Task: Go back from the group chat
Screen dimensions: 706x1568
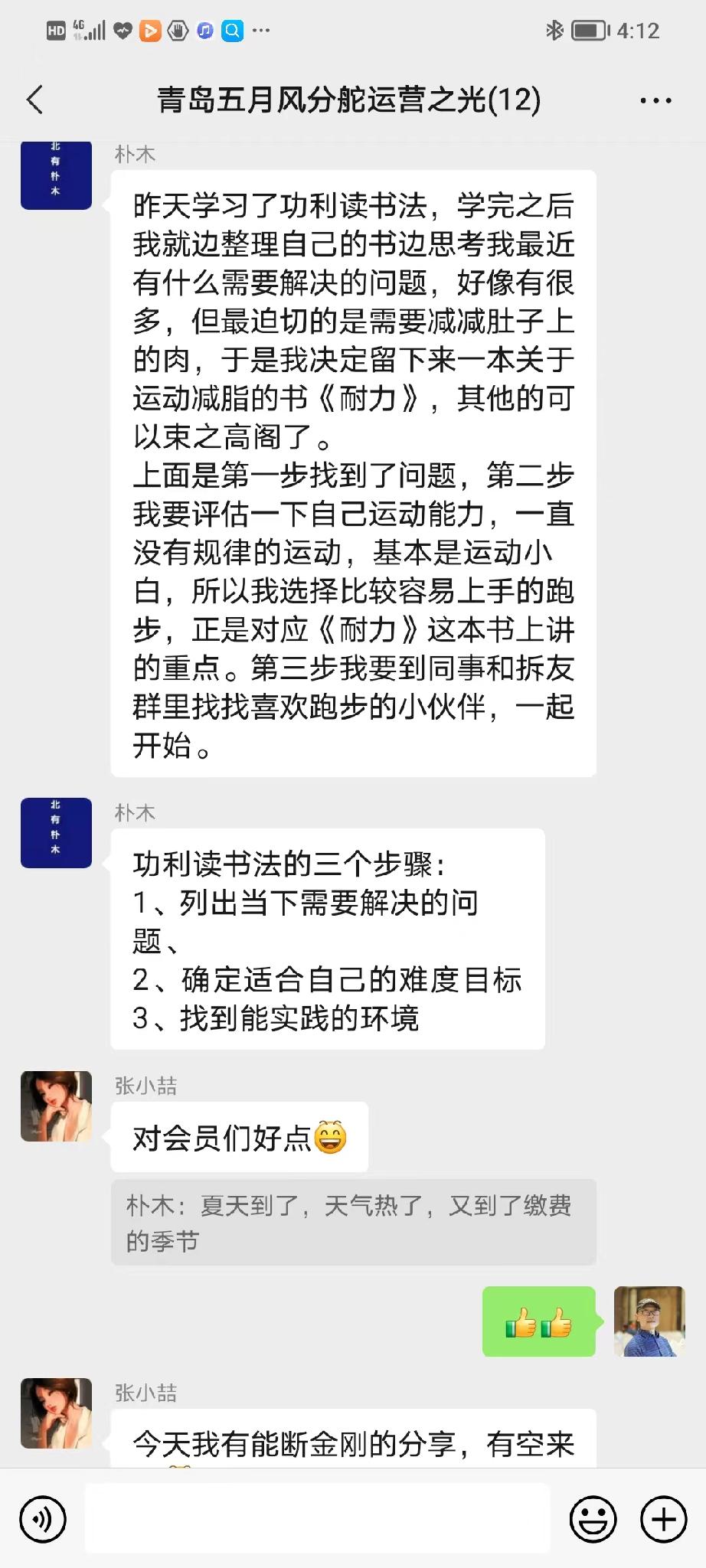Action: coord(35,100)
